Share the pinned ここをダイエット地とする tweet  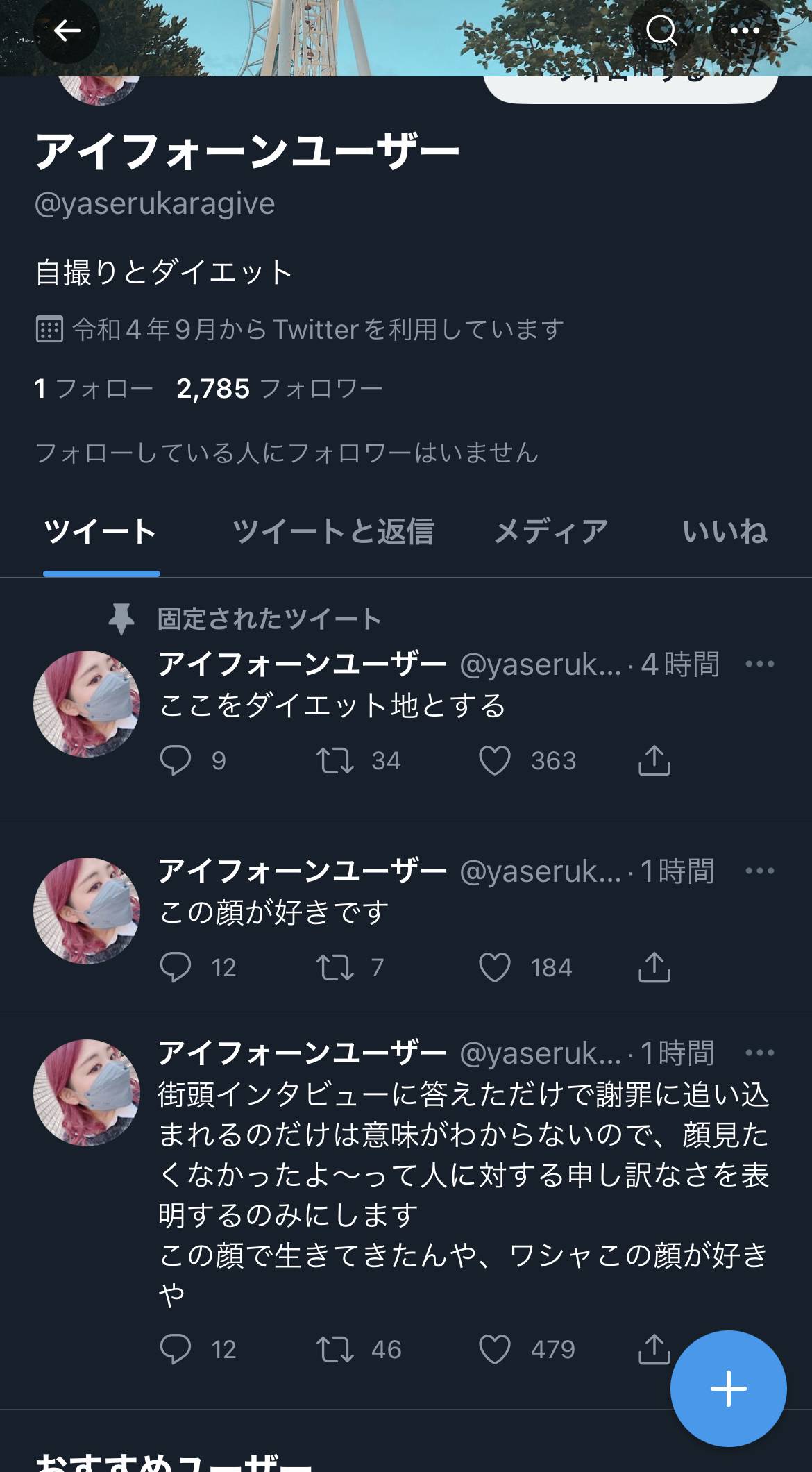click(654, 761)
